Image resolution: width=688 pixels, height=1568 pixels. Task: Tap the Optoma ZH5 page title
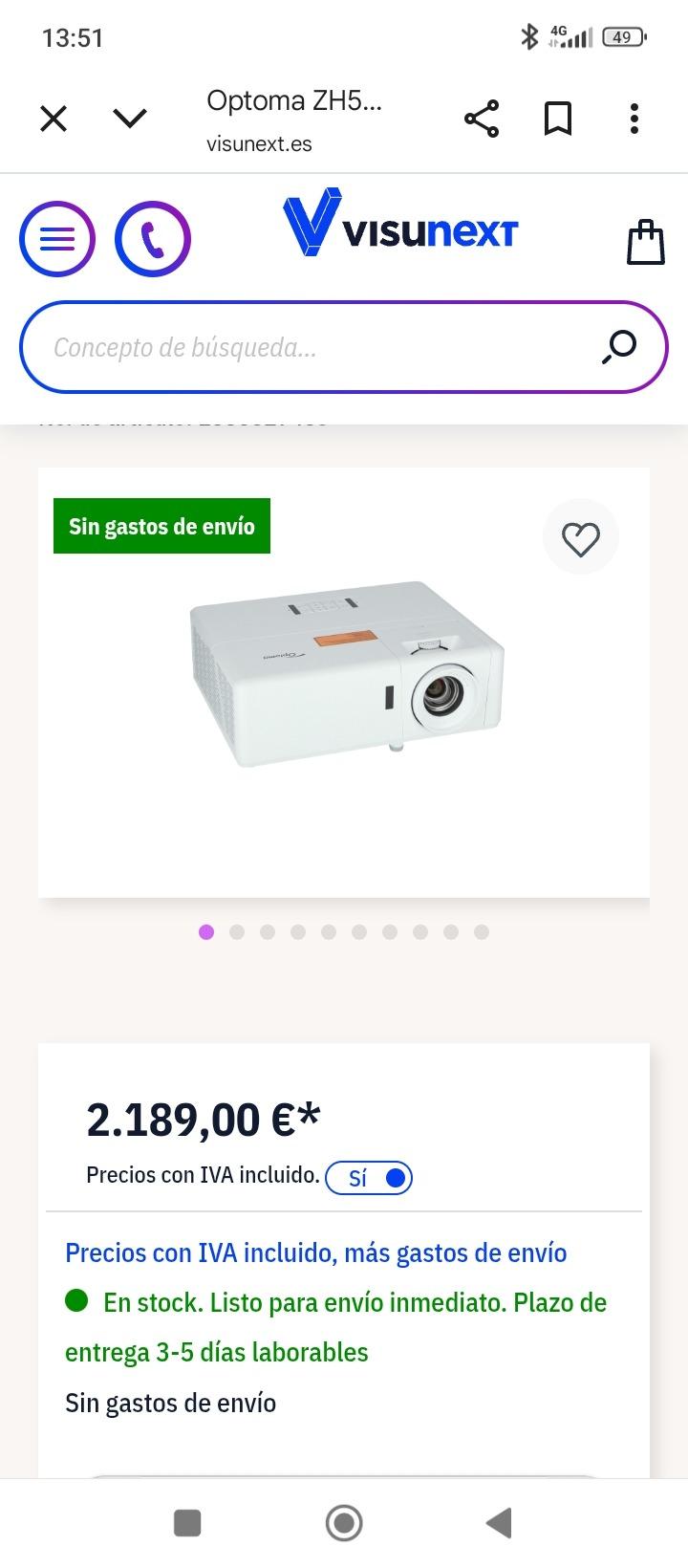(295, 100)
